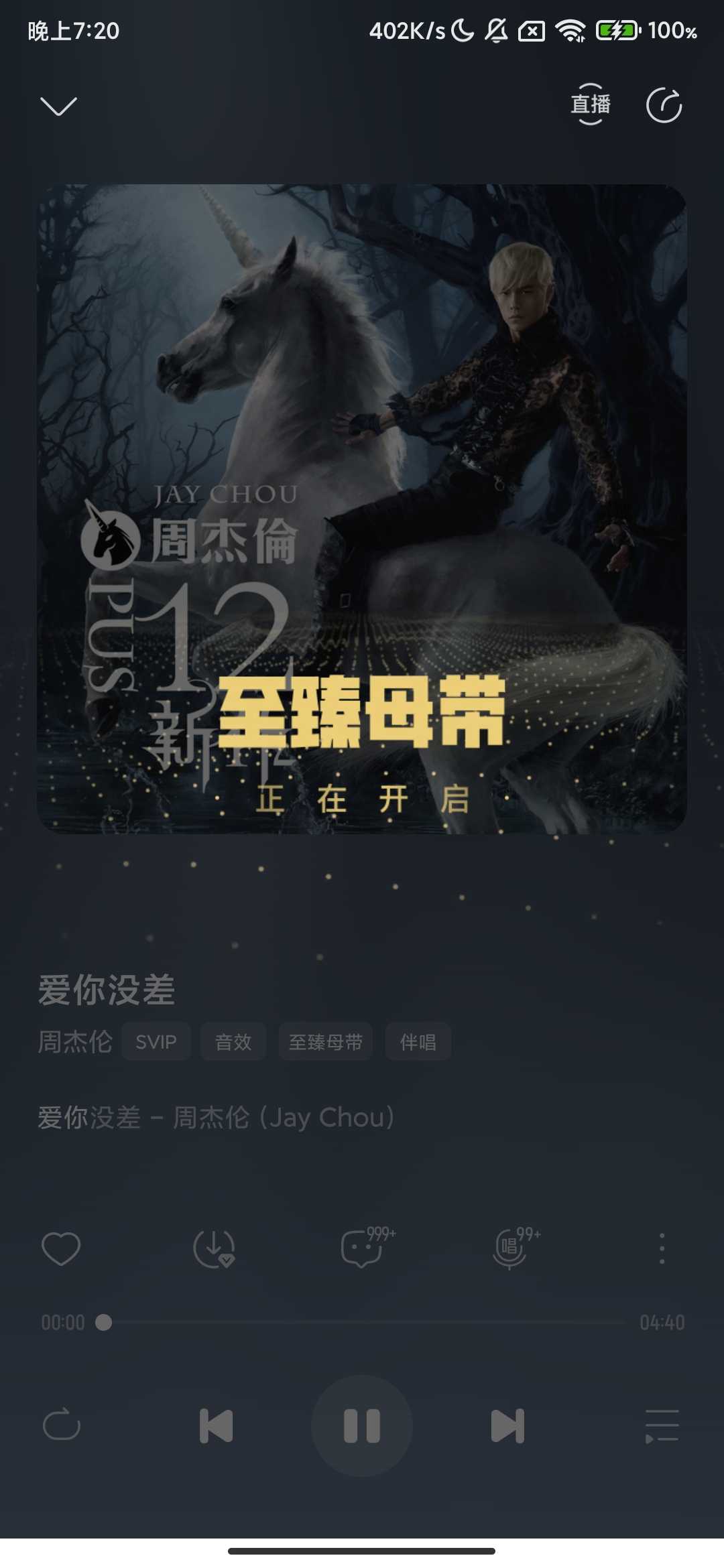Pause the current song
This screenshot has height=1568, width=724.
pos(362,1425)
